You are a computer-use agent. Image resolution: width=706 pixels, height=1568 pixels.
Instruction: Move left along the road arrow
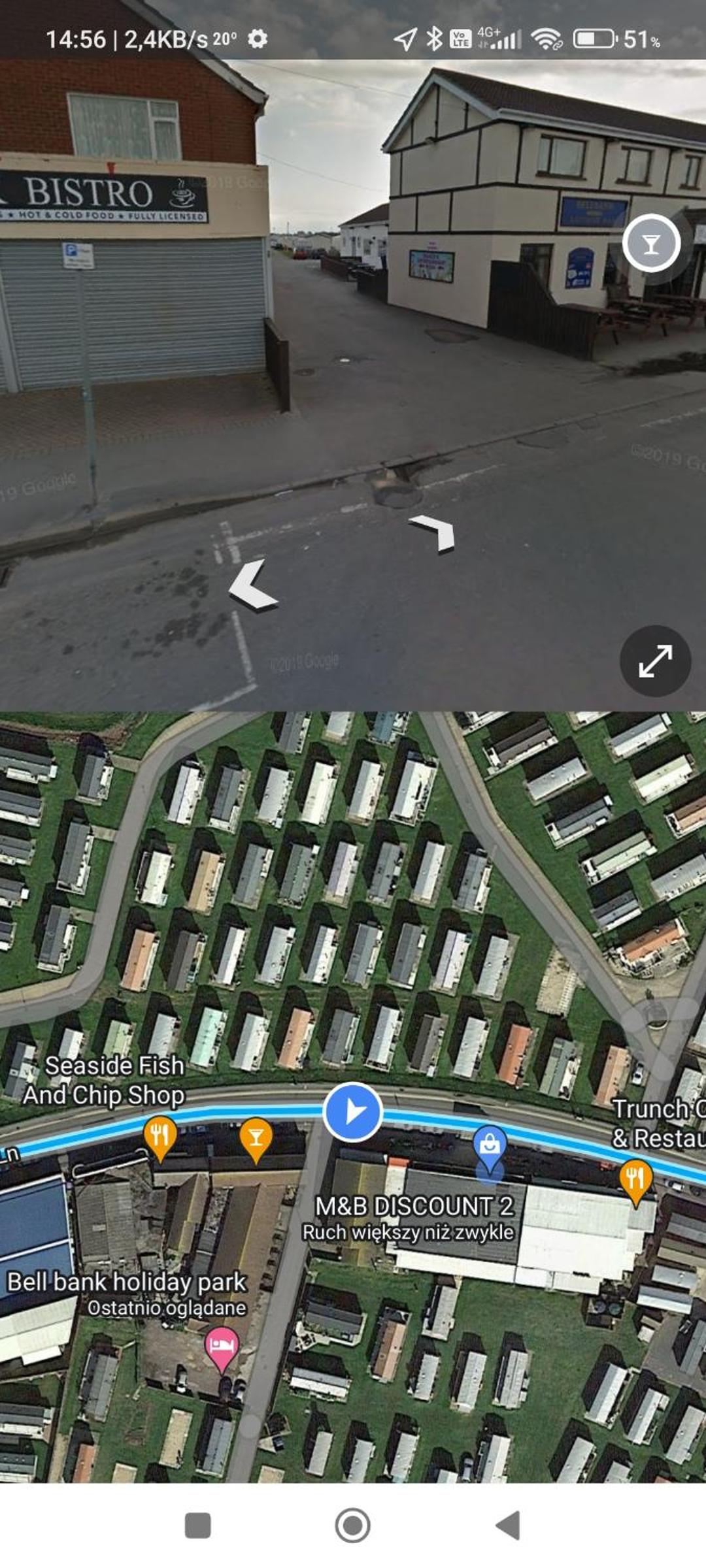pos(253,585)
